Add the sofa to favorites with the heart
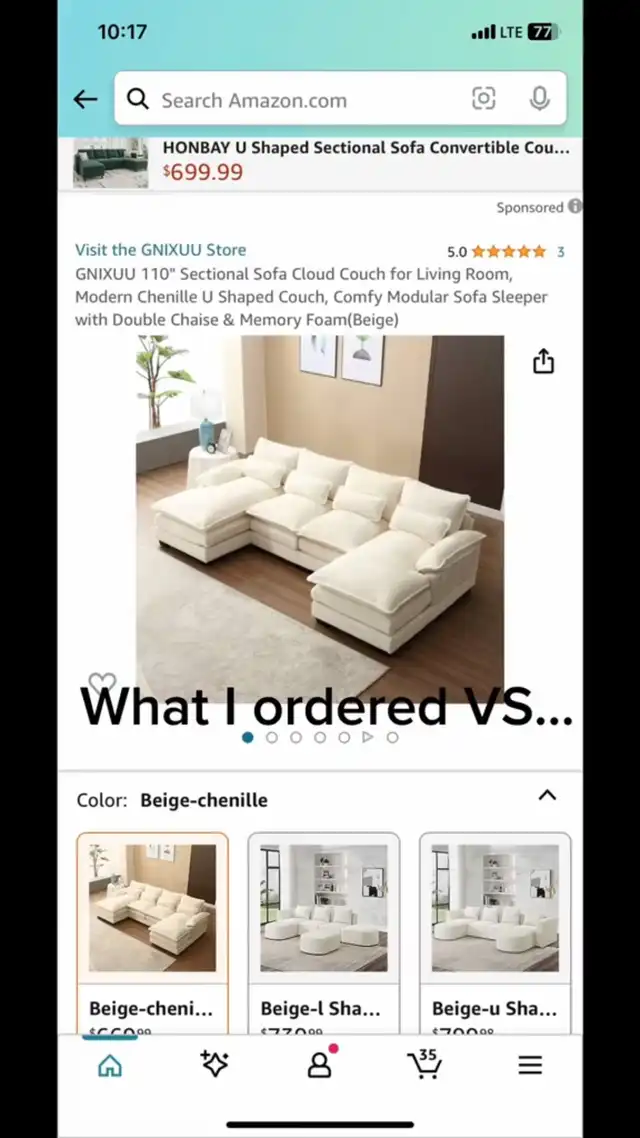This screenshot has height=1138, width=640. click(x=102, y=684)
